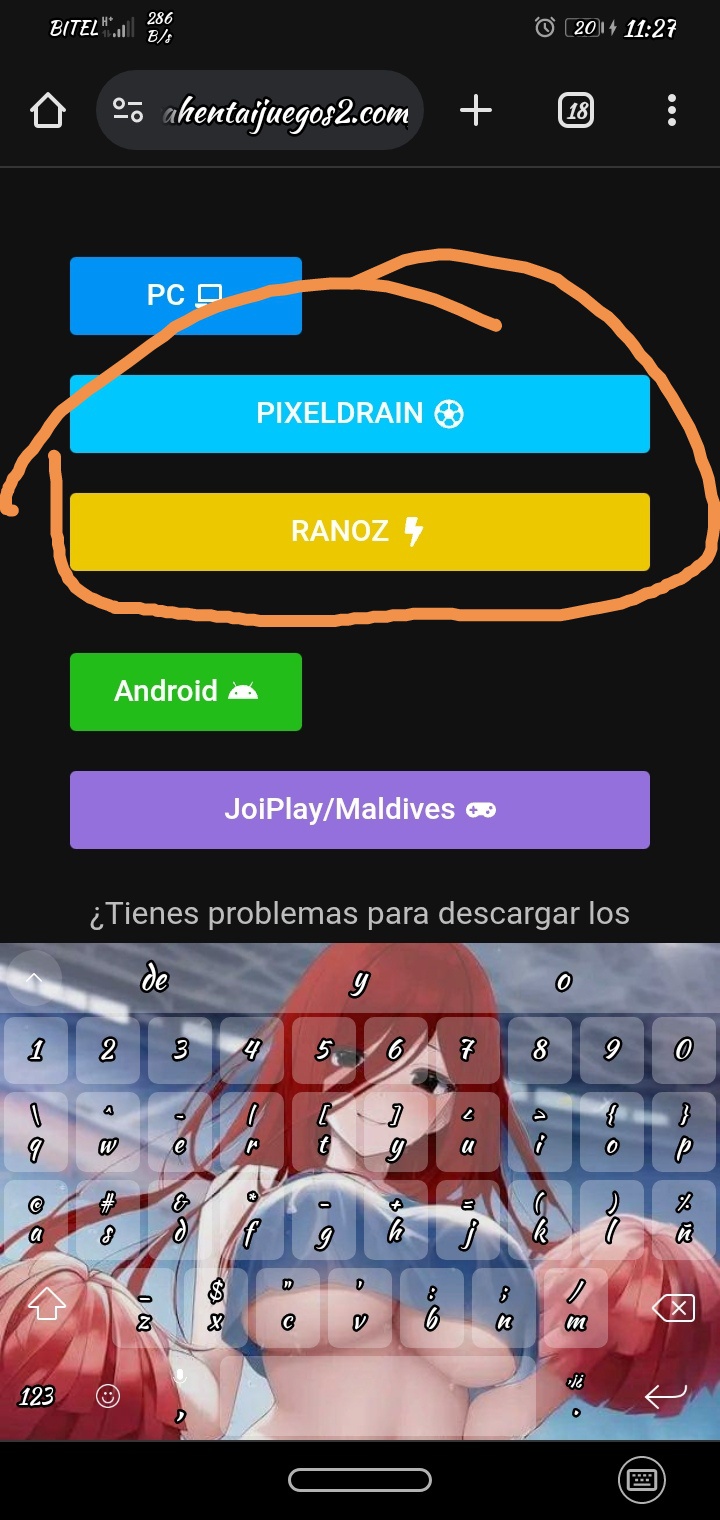
Task: Tap the keyboard enter key
Action: point(666,1396)
